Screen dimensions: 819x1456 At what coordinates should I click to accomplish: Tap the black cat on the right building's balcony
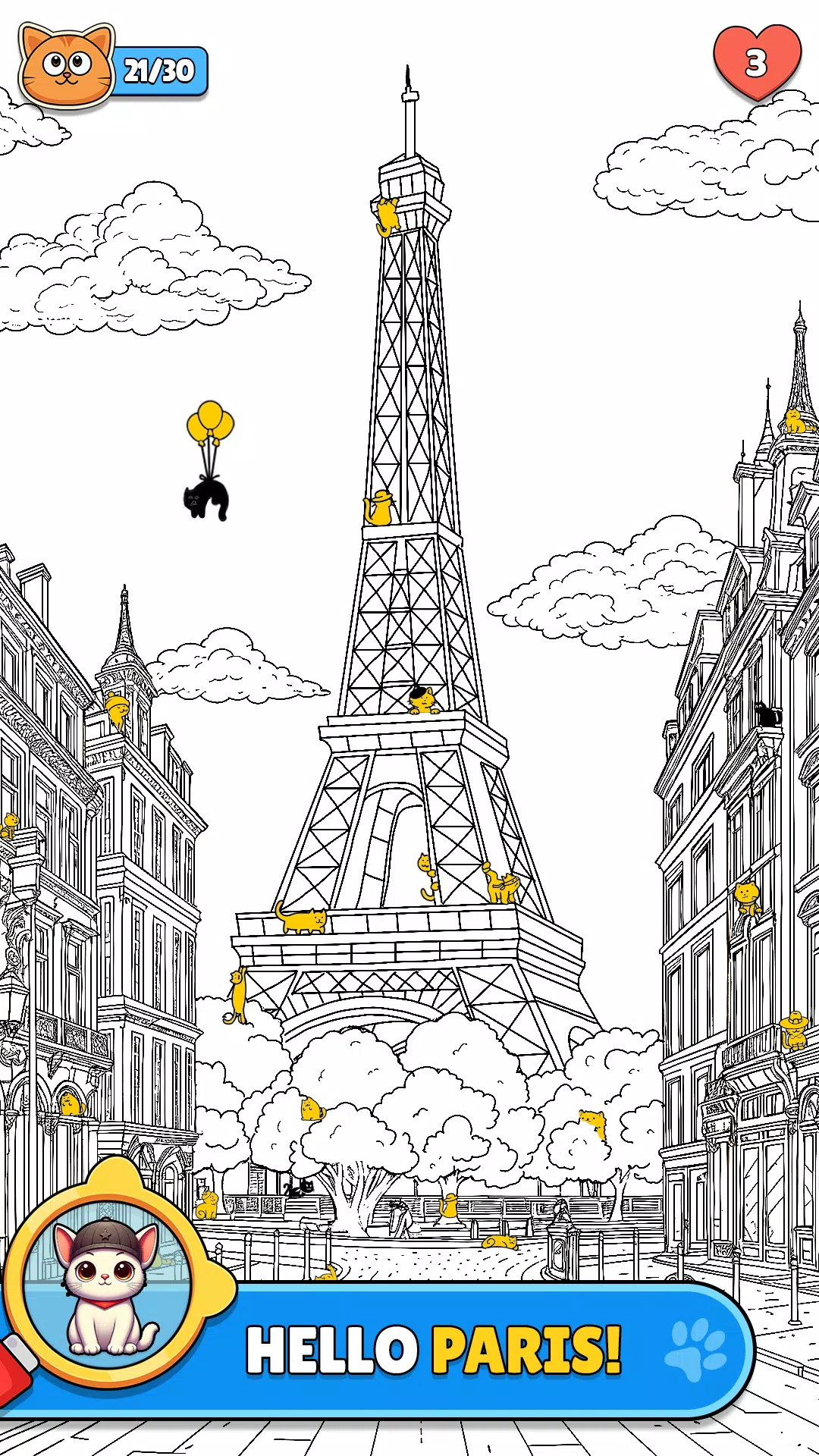point(767,715)
